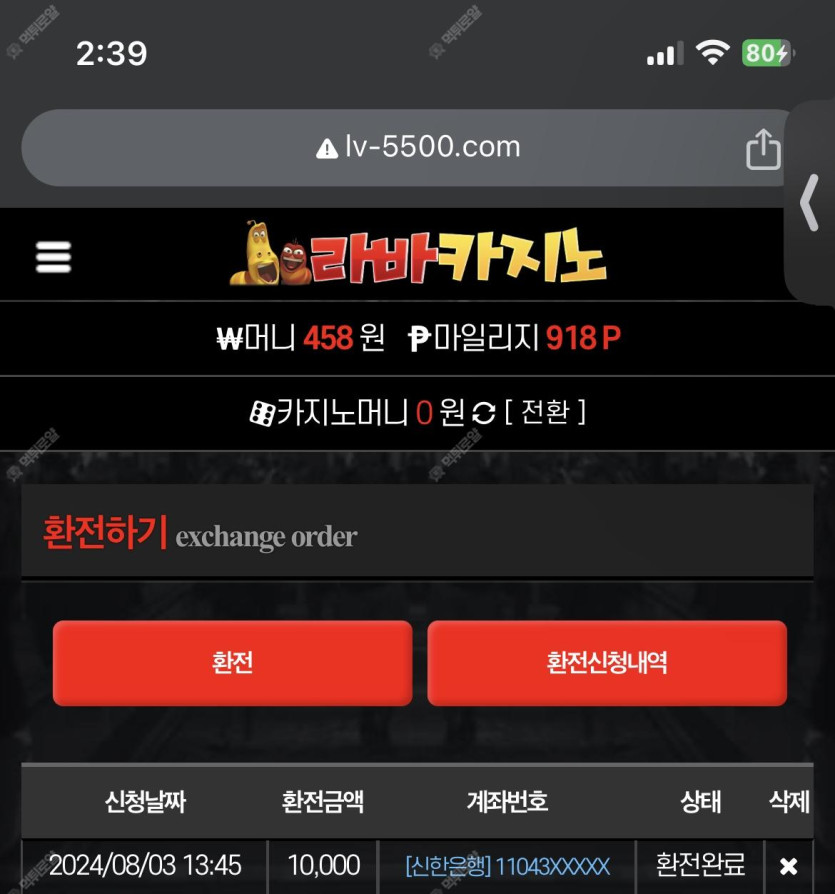
Task: Open 환전신청내역 history
Action: pos(606,663)
